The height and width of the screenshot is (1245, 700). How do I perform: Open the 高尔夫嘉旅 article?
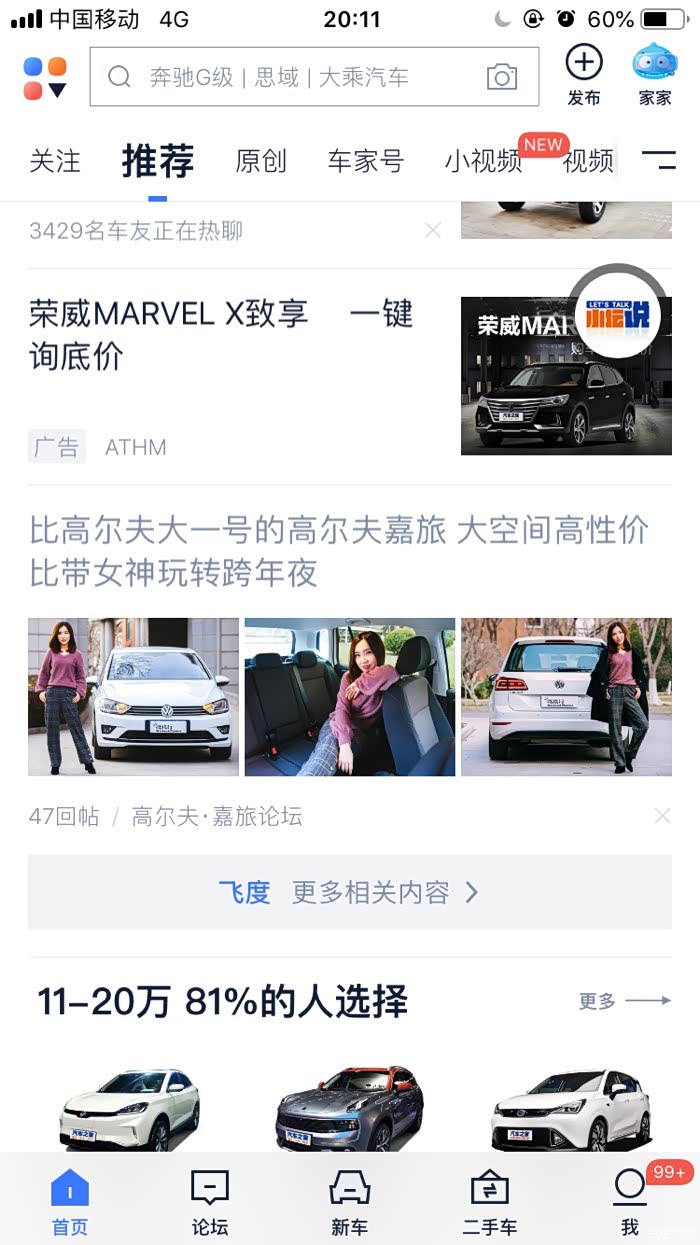click(338, 550)
